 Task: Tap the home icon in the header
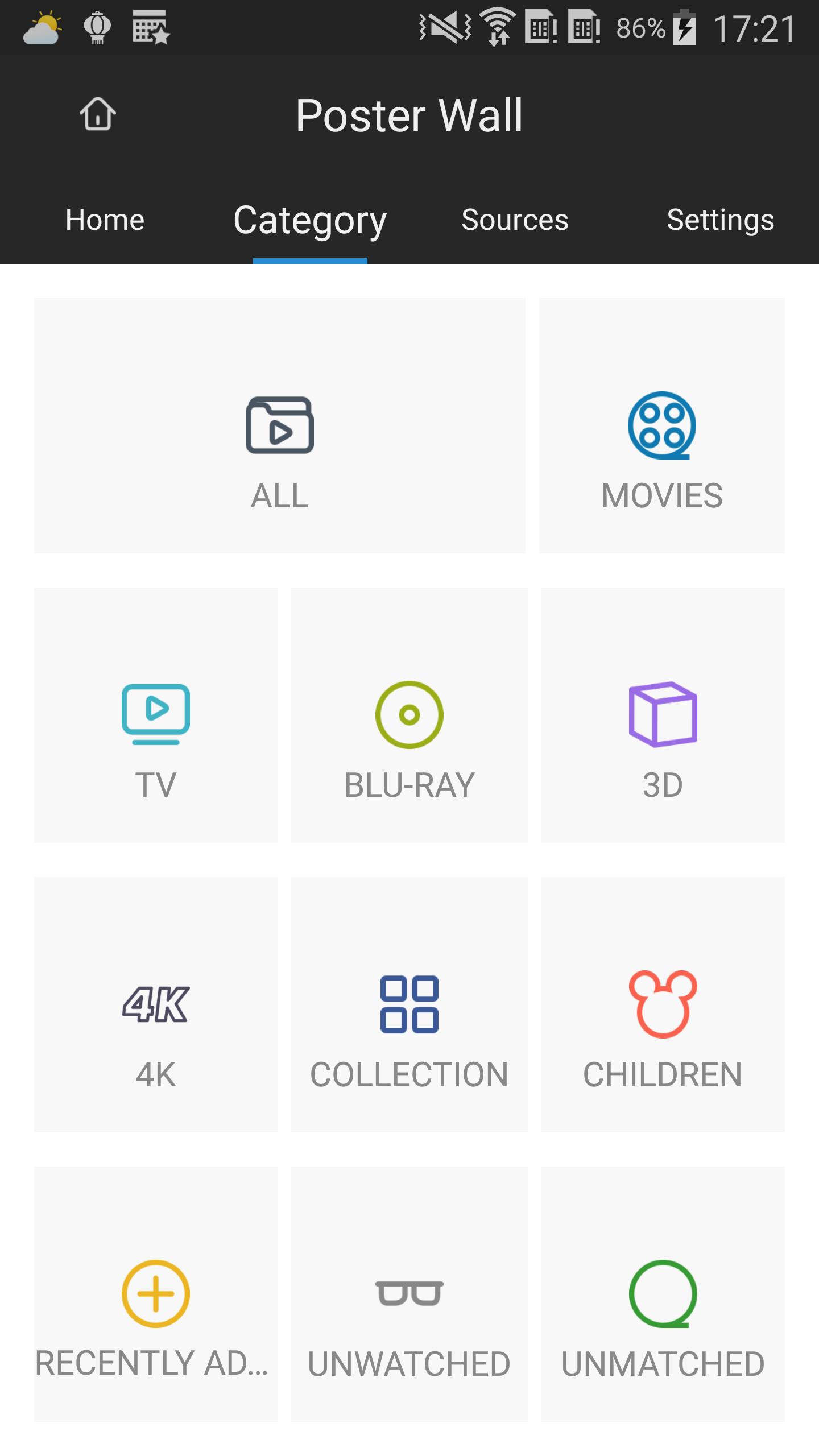[x=98, y=114]
